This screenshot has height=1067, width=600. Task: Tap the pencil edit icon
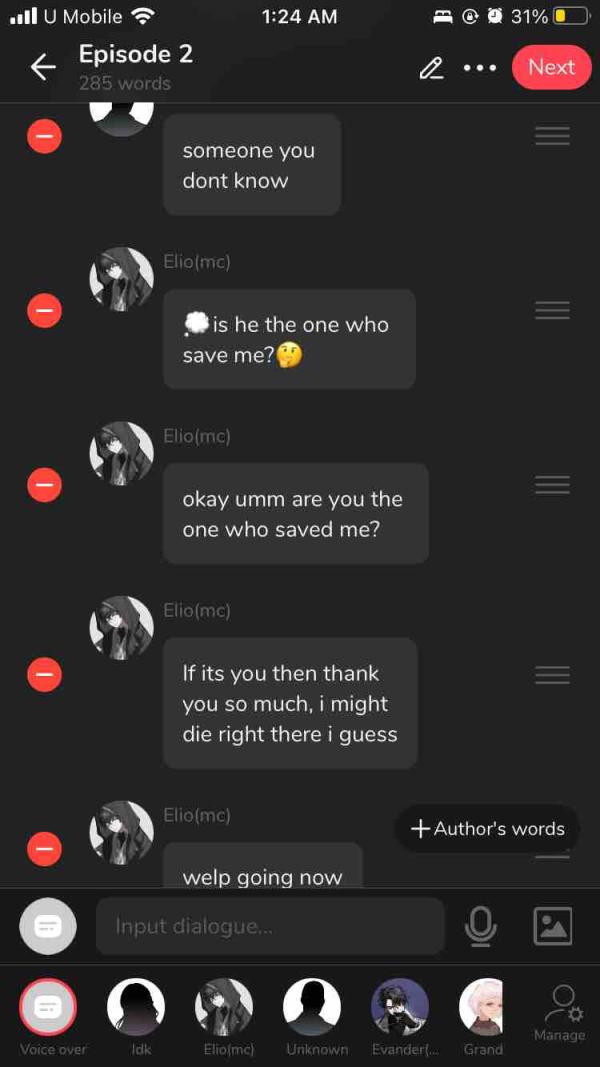click(x=431, y=68)
